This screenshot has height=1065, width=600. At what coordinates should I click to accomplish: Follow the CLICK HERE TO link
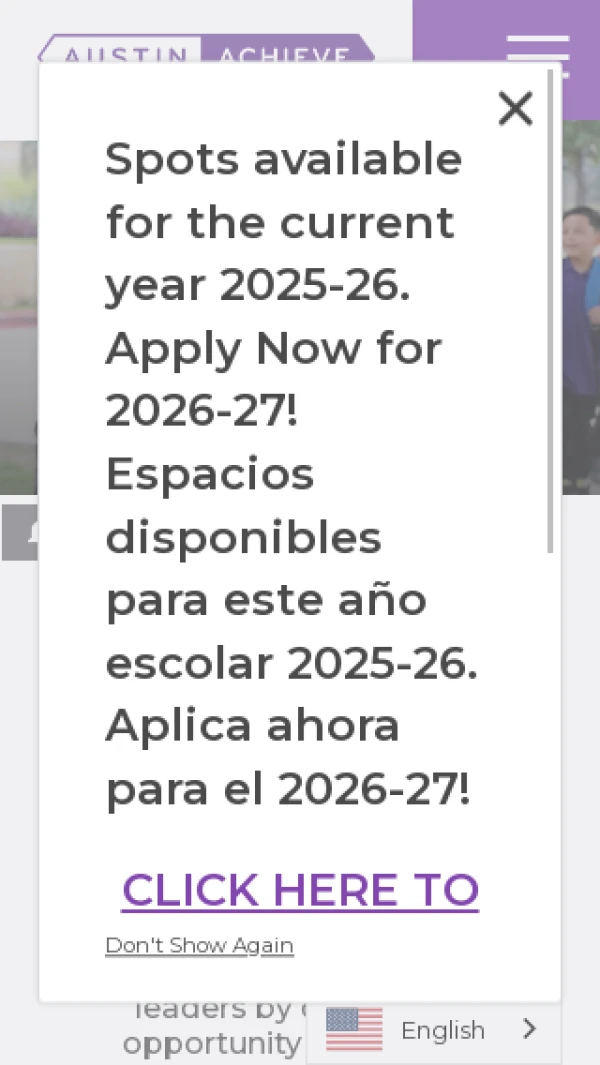[x=300, y=889]
